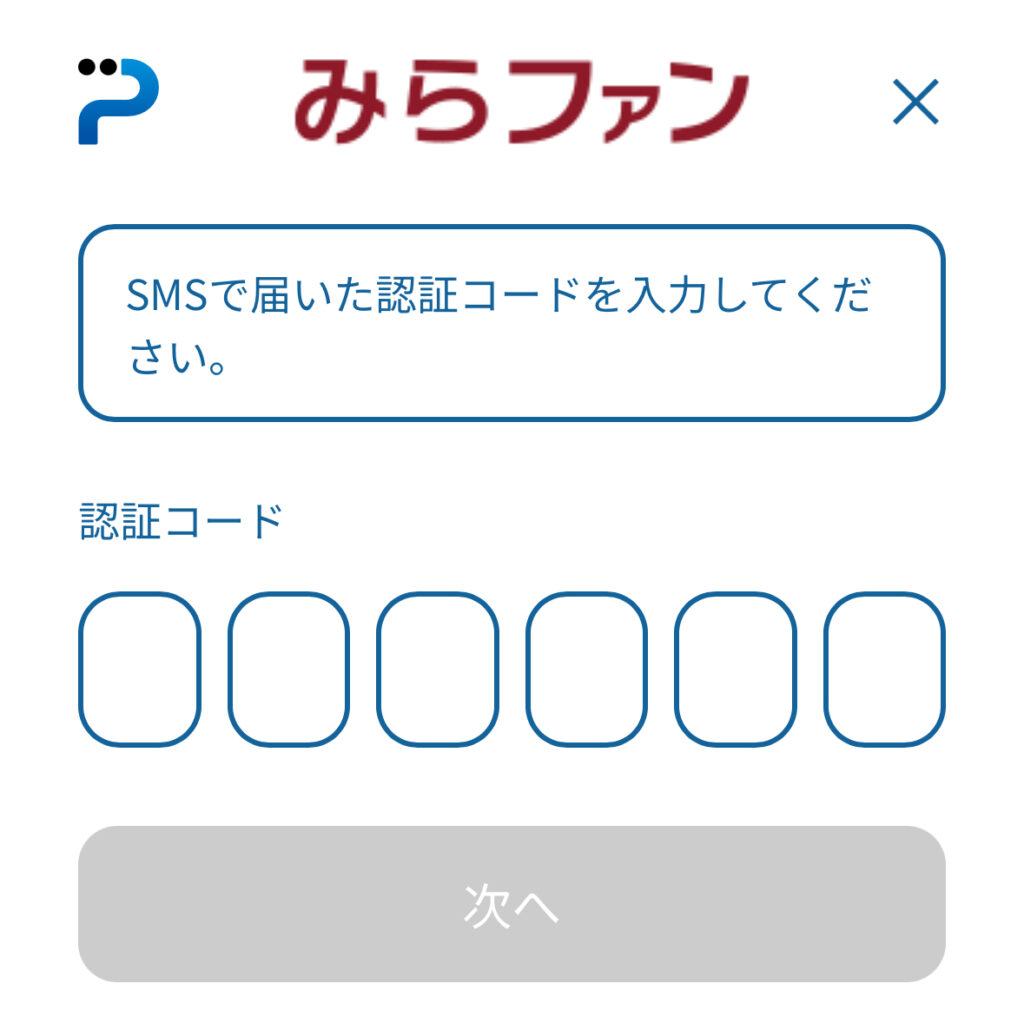Select the fourth verification code box
Screen dimensions: 1024x1010
pyautogui.click(x=586, y=669)
